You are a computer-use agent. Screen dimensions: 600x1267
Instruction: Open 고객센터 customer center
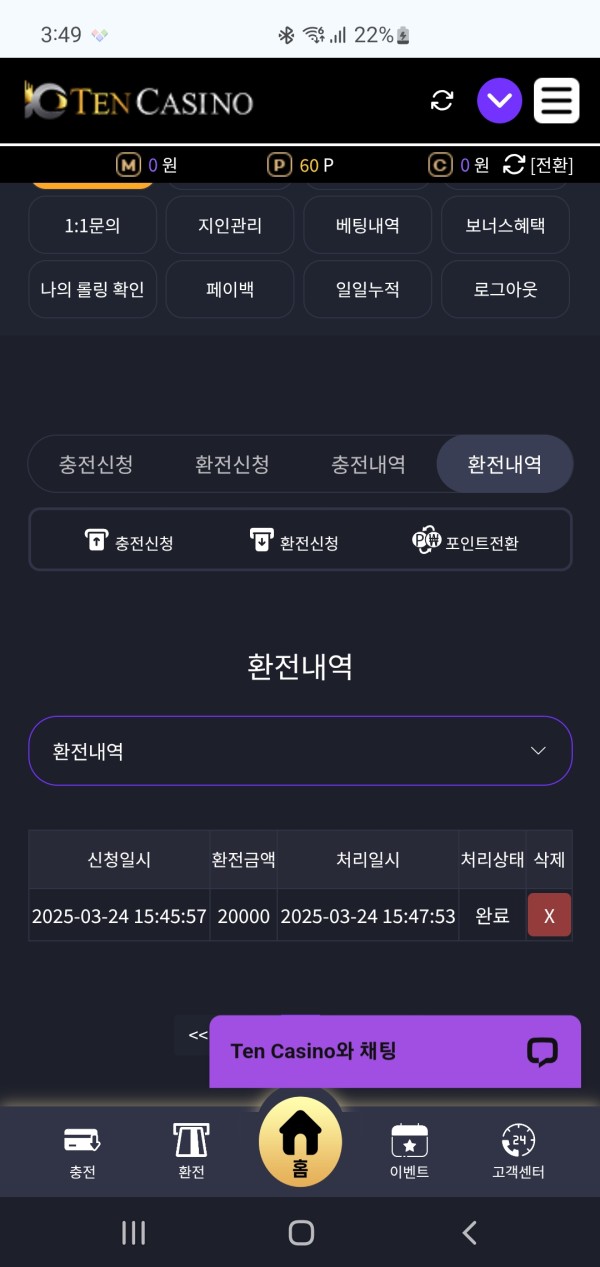pyautogui.click(x=518, y=1150)
